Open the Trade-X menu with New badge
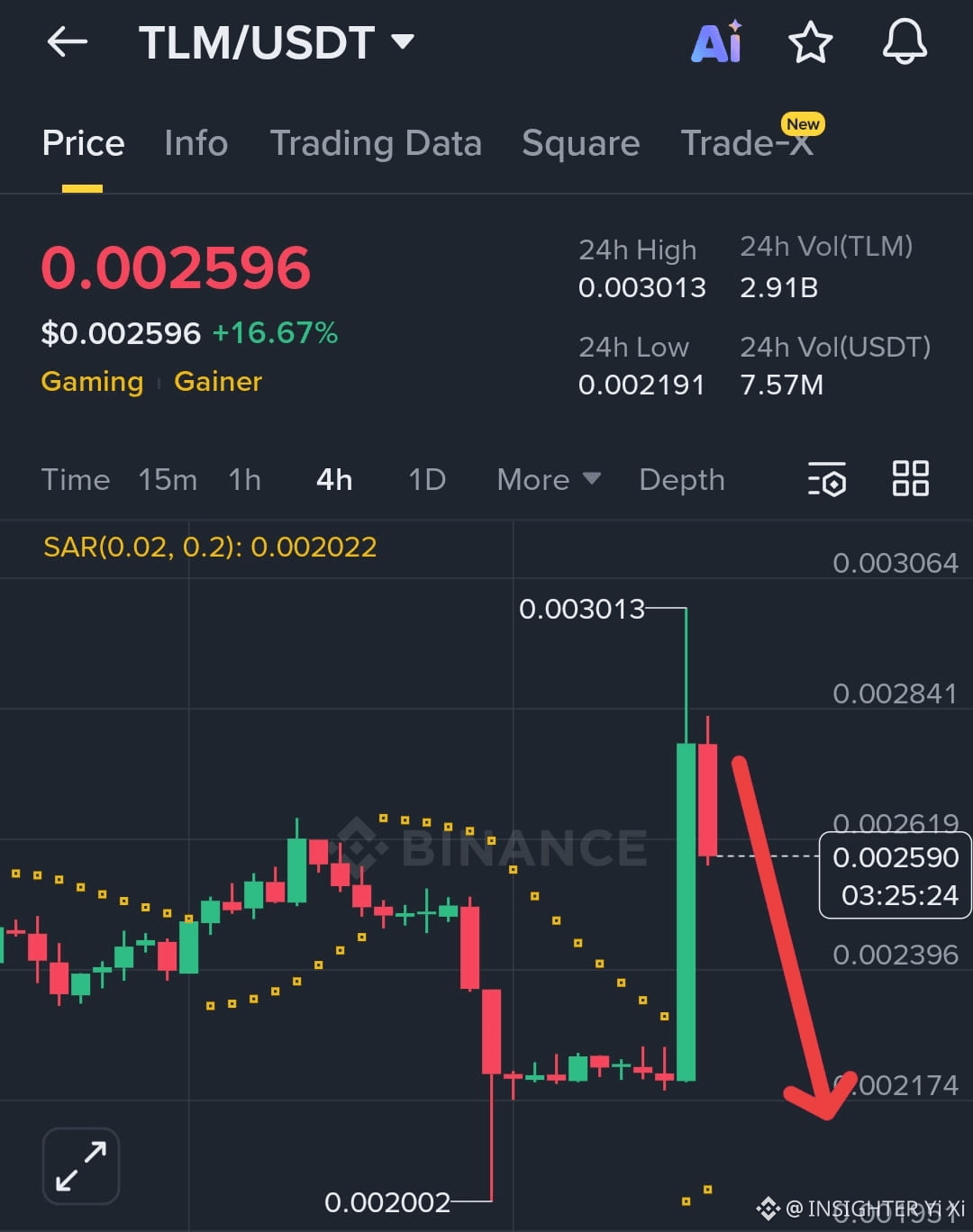973x1232 pixels. (749, 142)
